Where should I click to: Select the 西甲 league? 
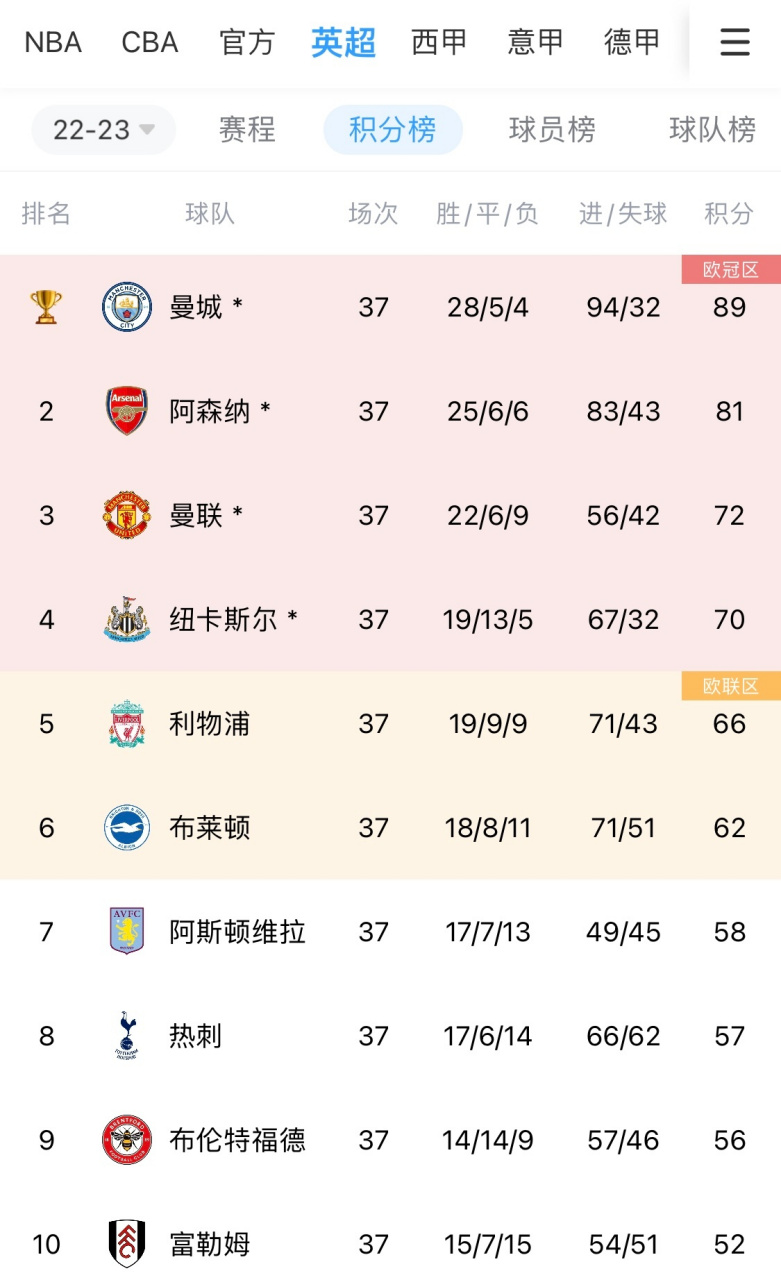click(x=439, y=42)
